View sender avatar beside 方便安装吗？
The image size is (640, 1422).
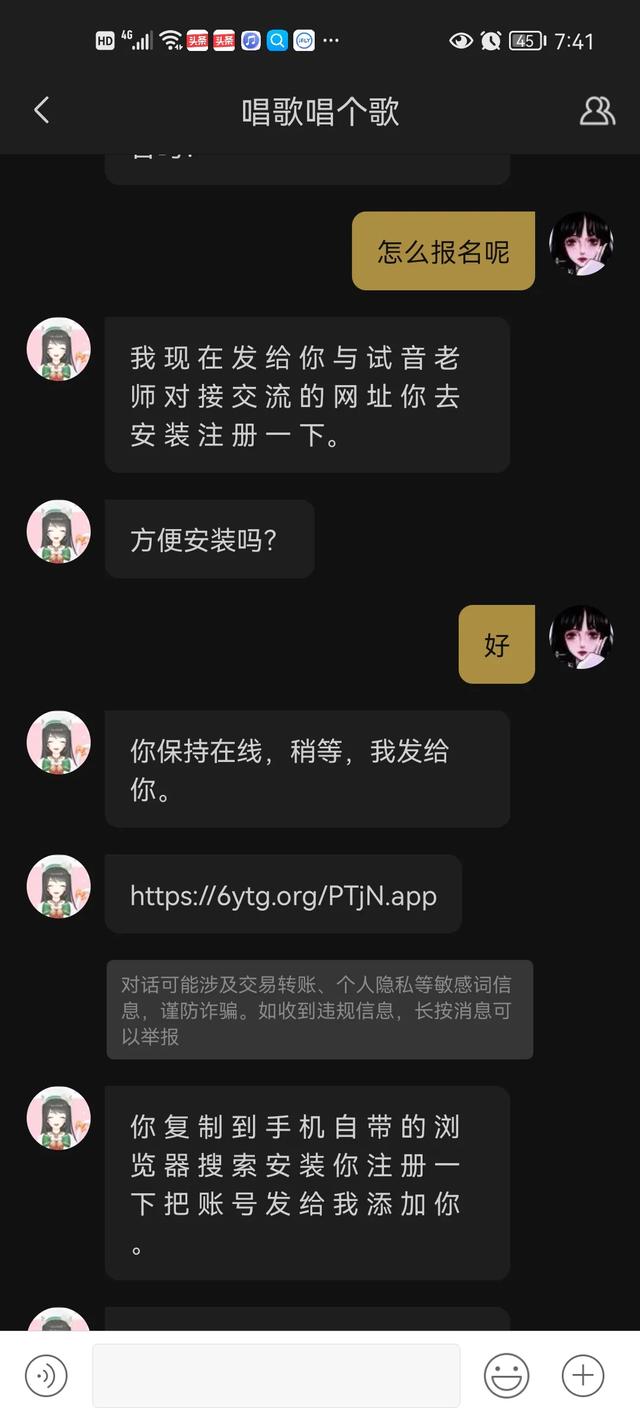pyautogui.click(x=59, y=532)
